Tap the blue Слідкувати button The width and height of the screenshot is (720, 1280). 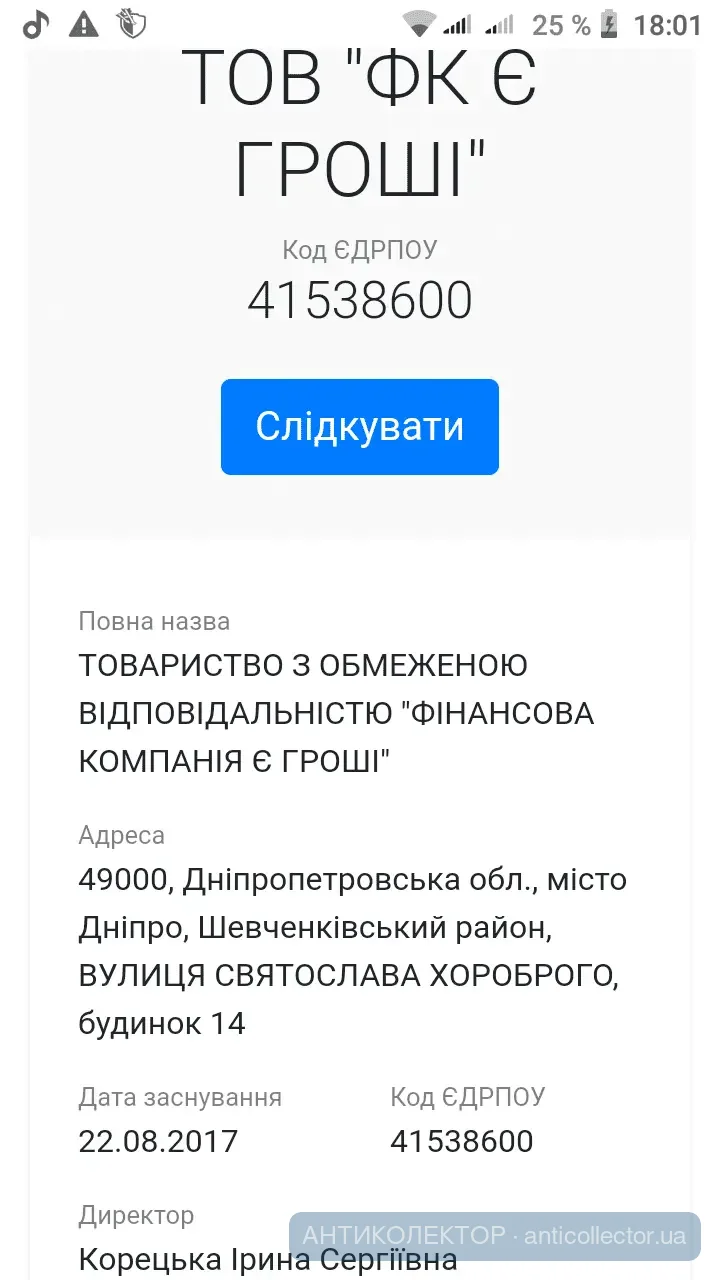tap(359, 427)
